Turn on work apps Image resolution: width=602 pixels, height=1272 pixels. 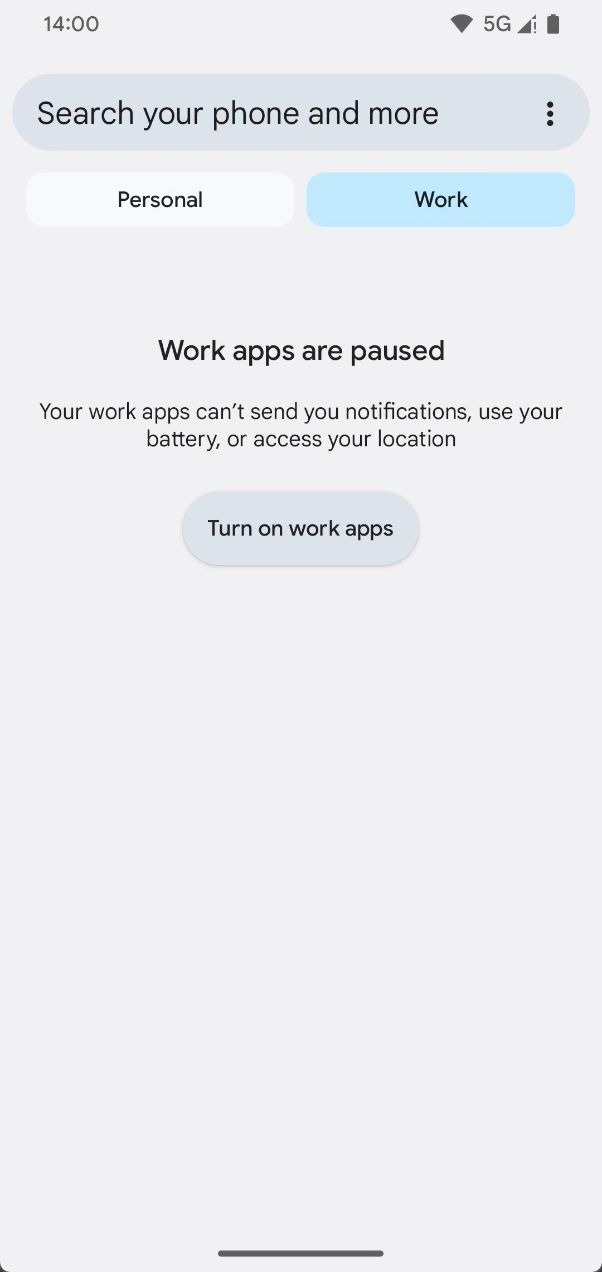click(300, 528)
